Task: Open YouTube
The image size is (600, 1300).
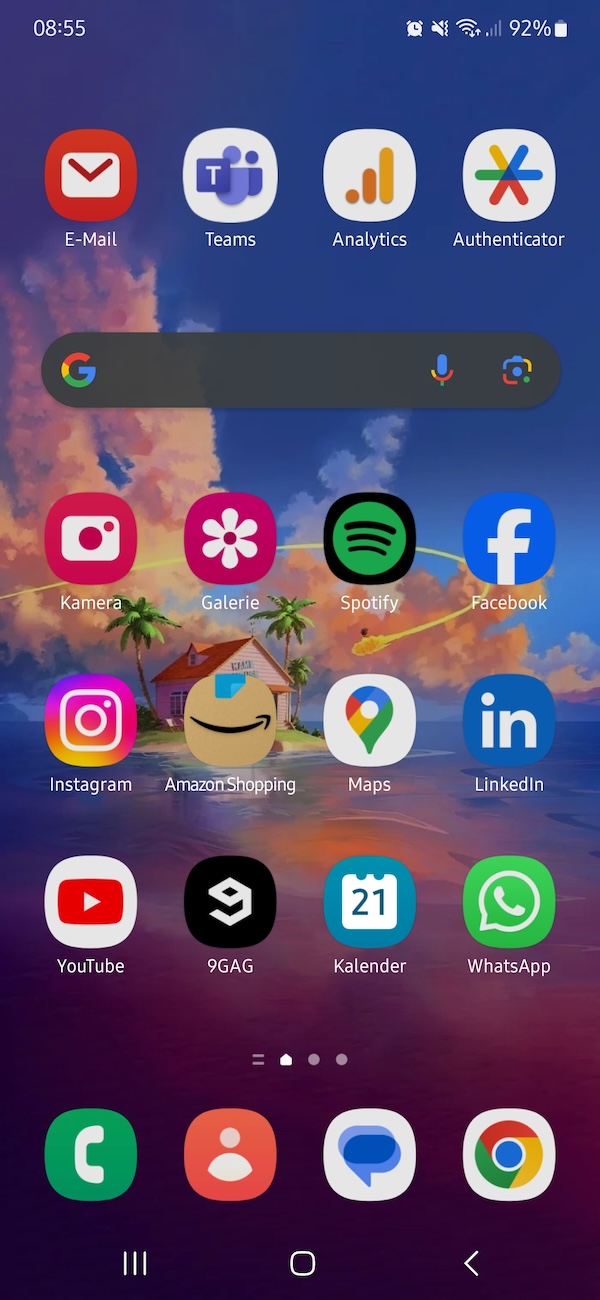Action: tap(90, 902)
